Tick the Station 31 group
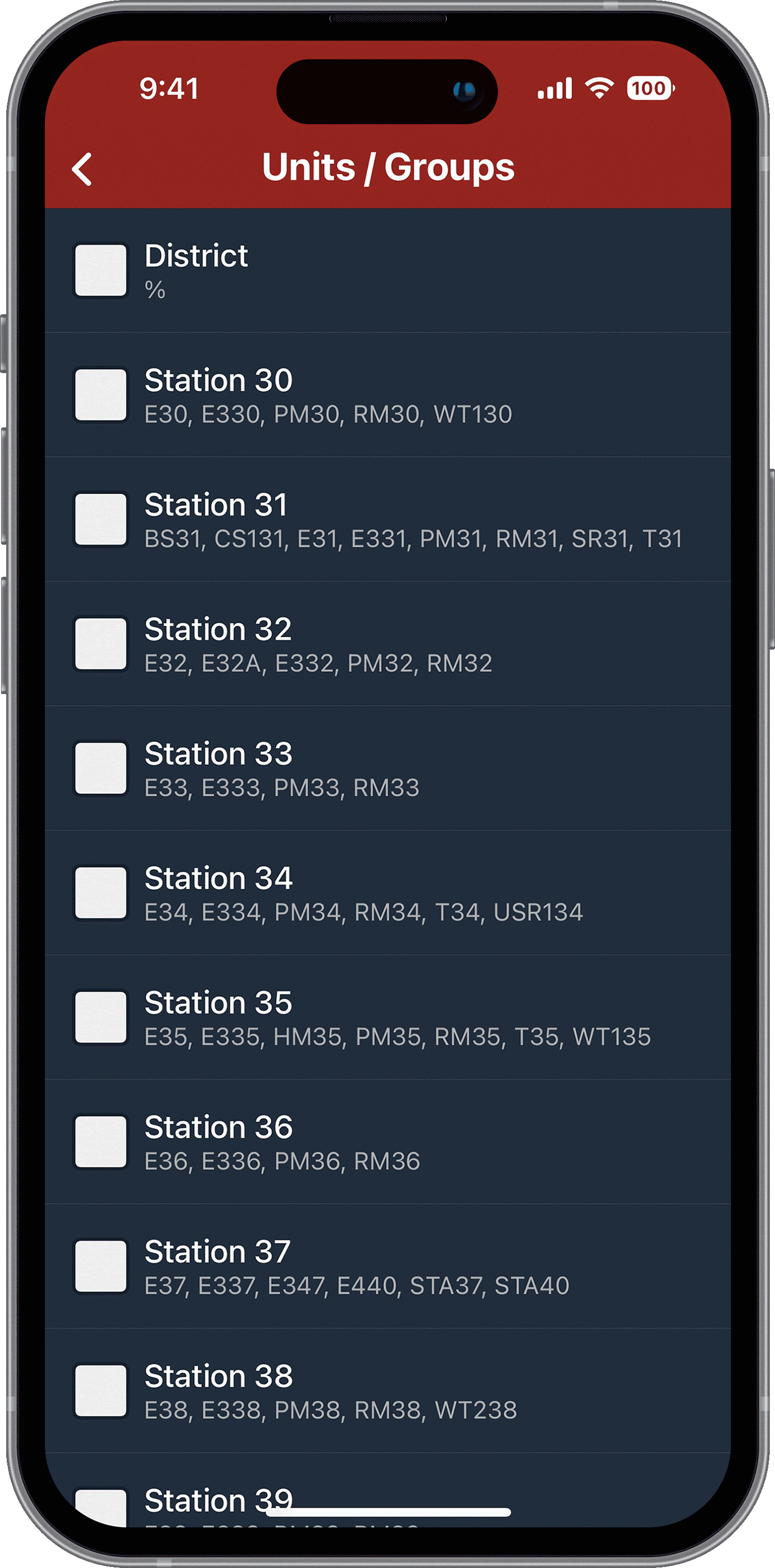 coord(101,520)
